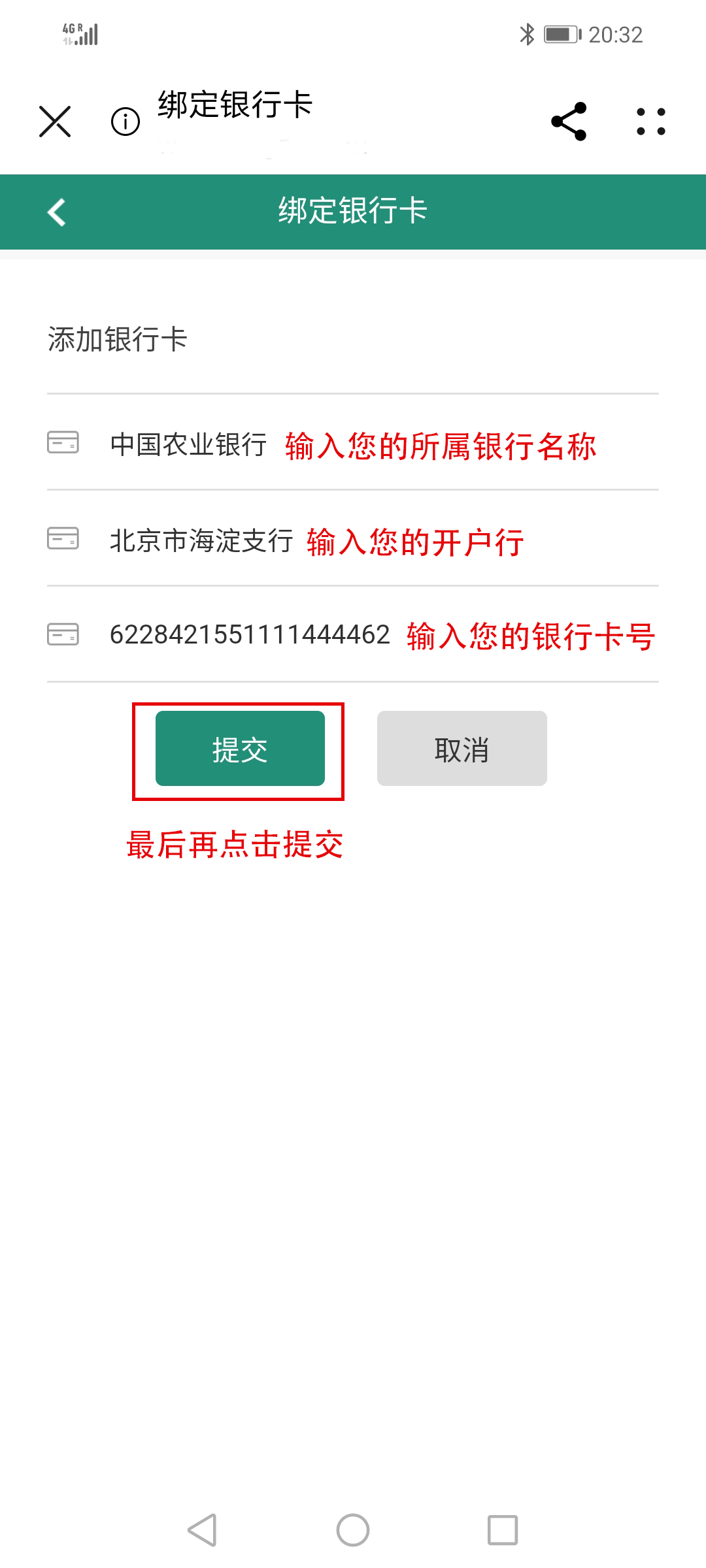The height and width of the screenshot is (1568, 706).
Task: Close the 绑定银行卡 webview page
Action: [x=55, y=122]
